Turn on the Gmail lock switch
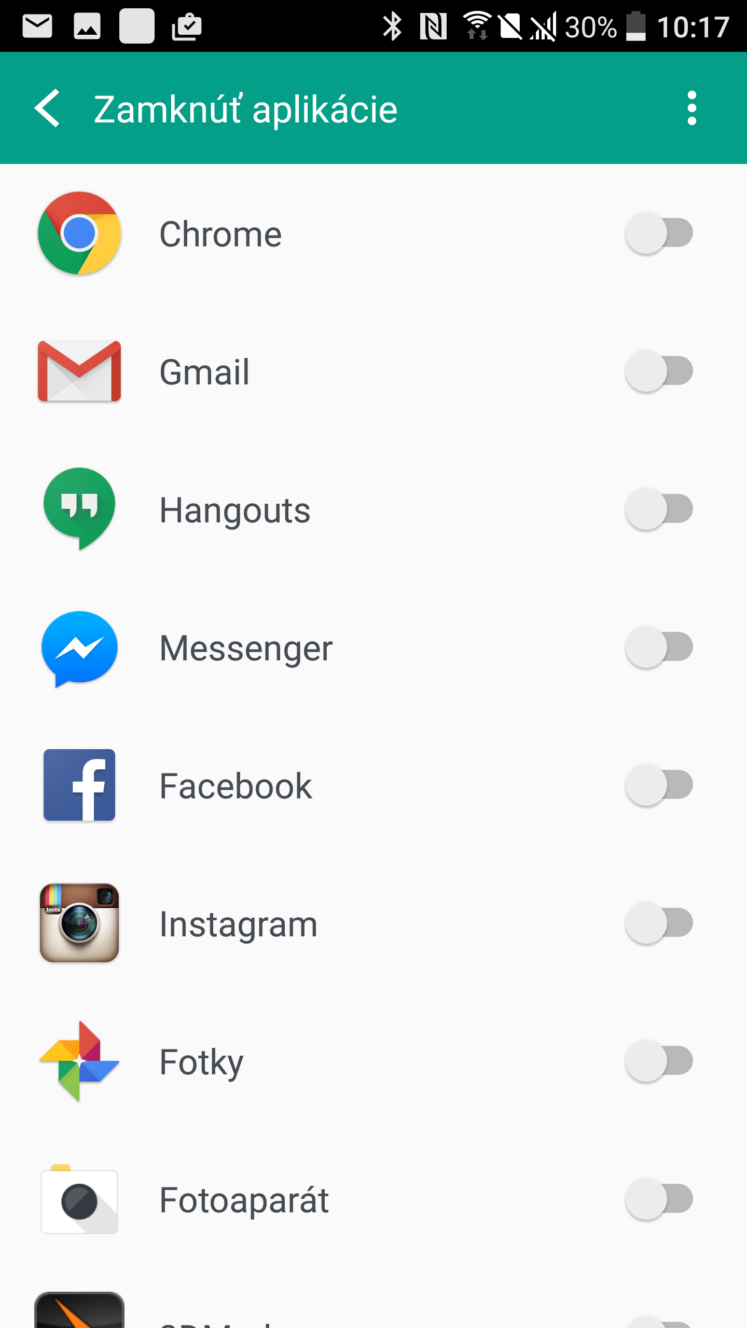 [x=659, y=372]
